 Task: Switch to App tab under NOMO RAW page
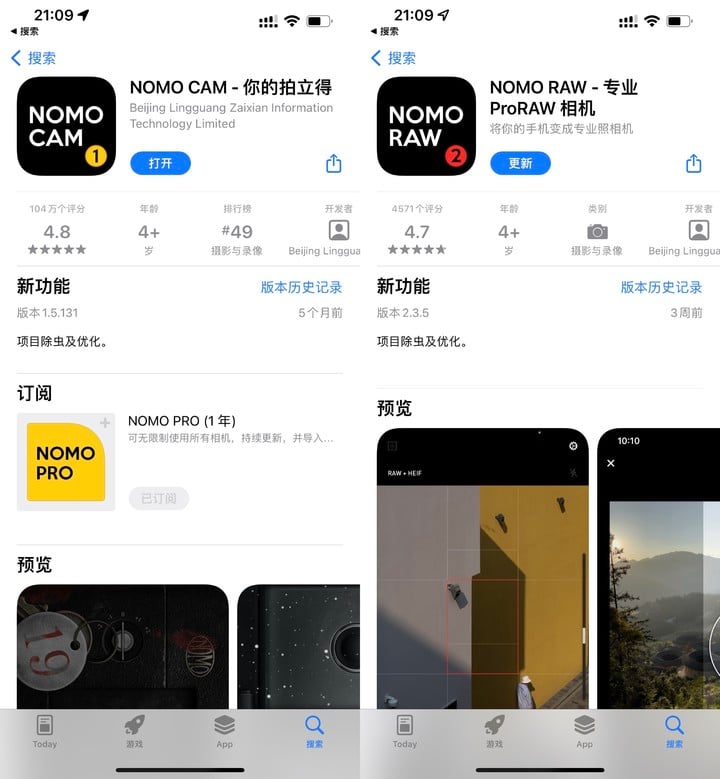tap(585, 731)
